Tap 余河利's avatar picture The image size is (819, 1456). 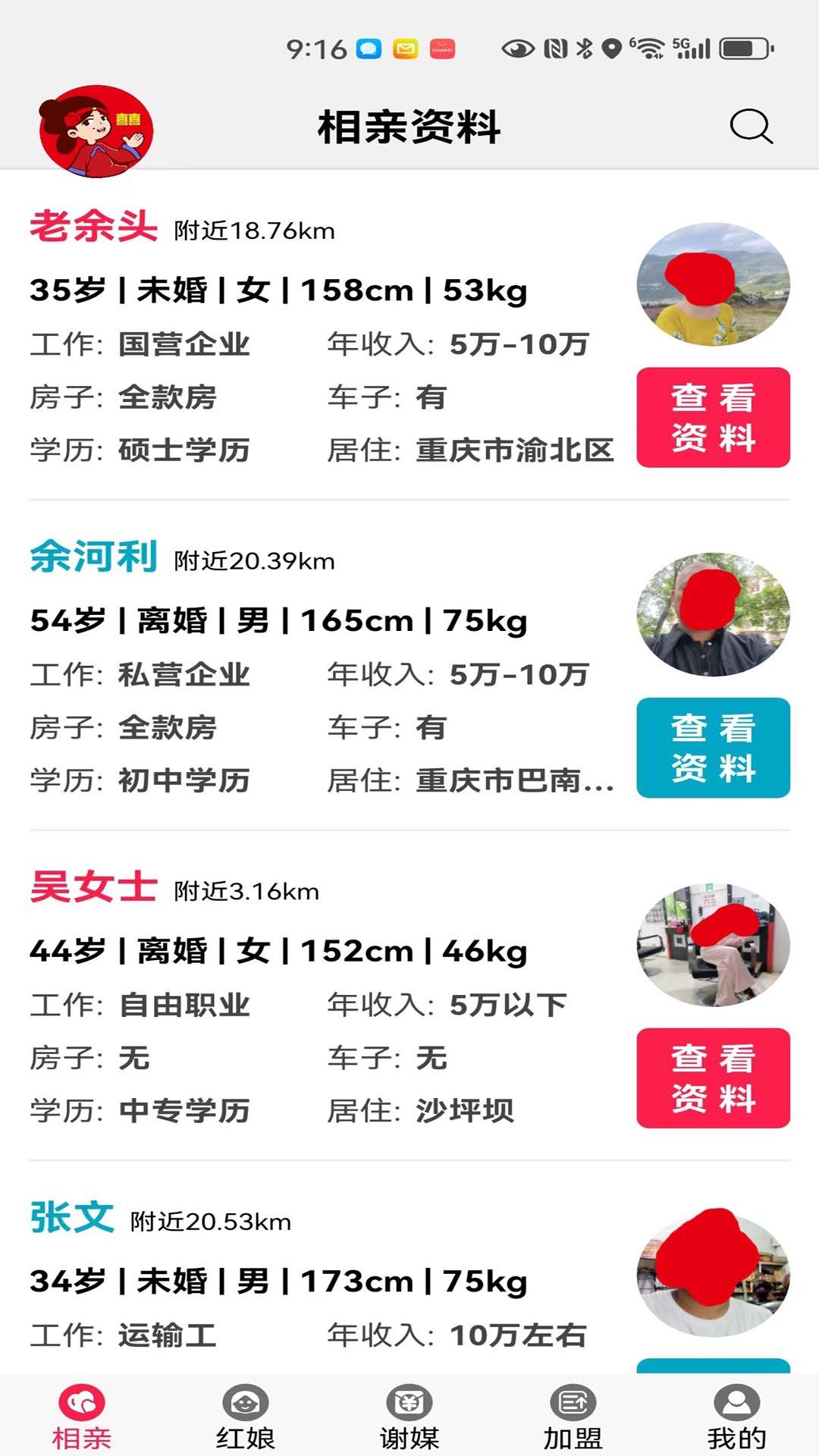(x=713, y=614)
